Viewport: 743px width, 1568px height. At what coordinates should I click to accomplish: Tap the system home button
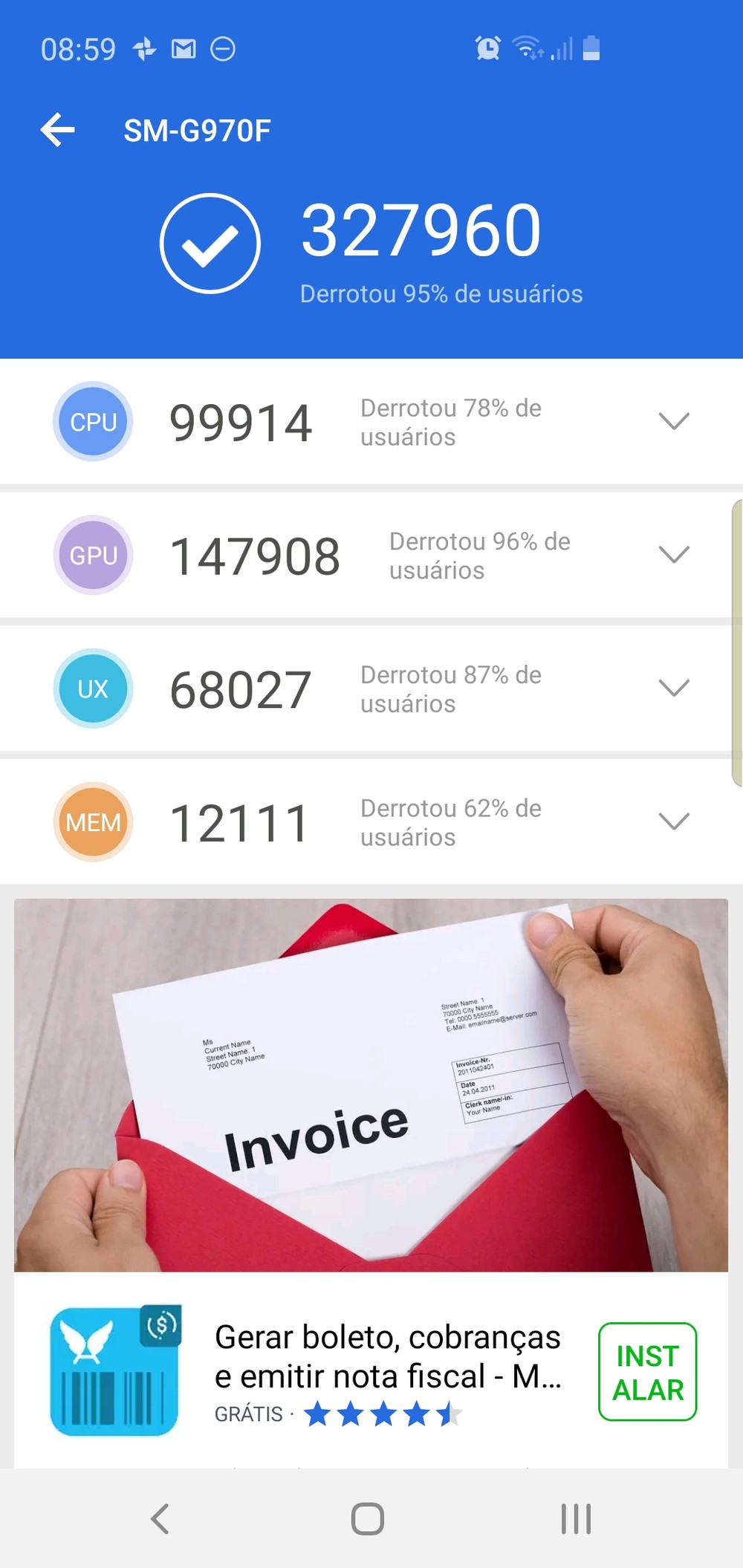coord(368,1518)
